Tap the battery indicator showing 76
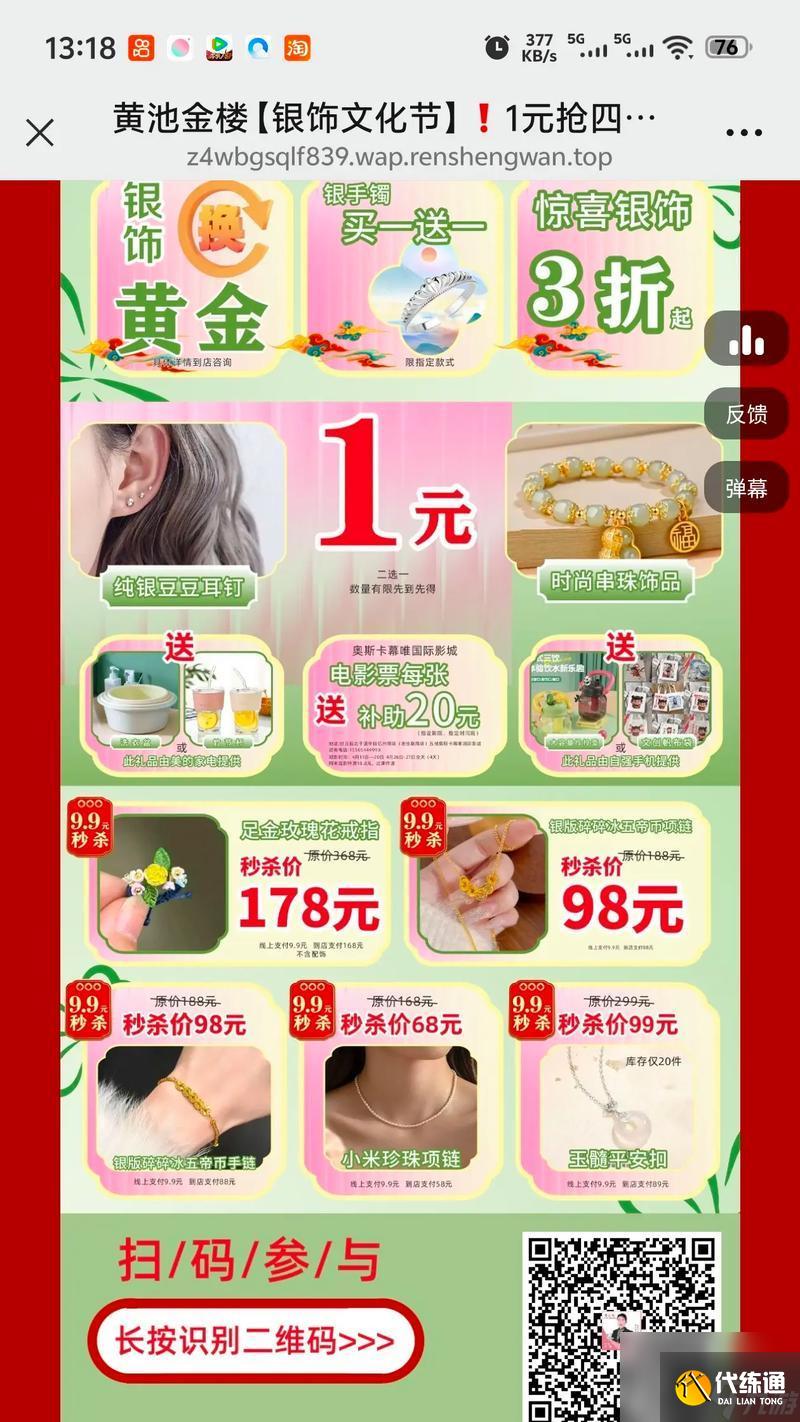 click(727, 47)
